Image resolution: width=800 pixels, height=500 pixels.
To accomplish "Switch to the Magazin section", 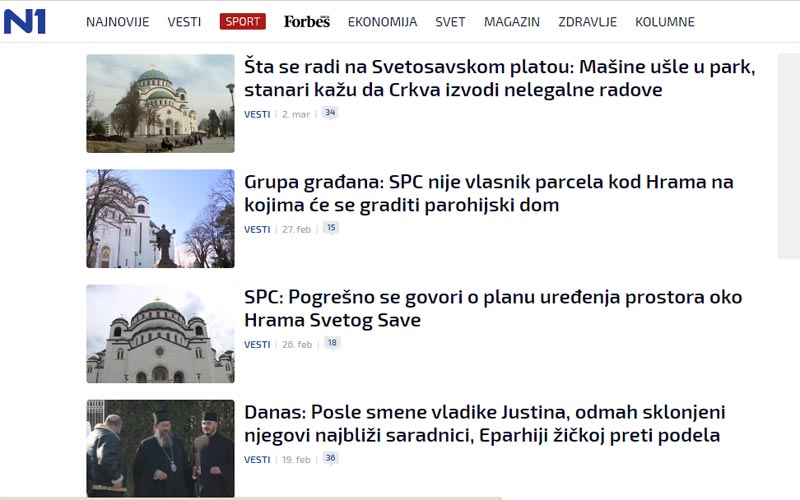I will (511, 22).
